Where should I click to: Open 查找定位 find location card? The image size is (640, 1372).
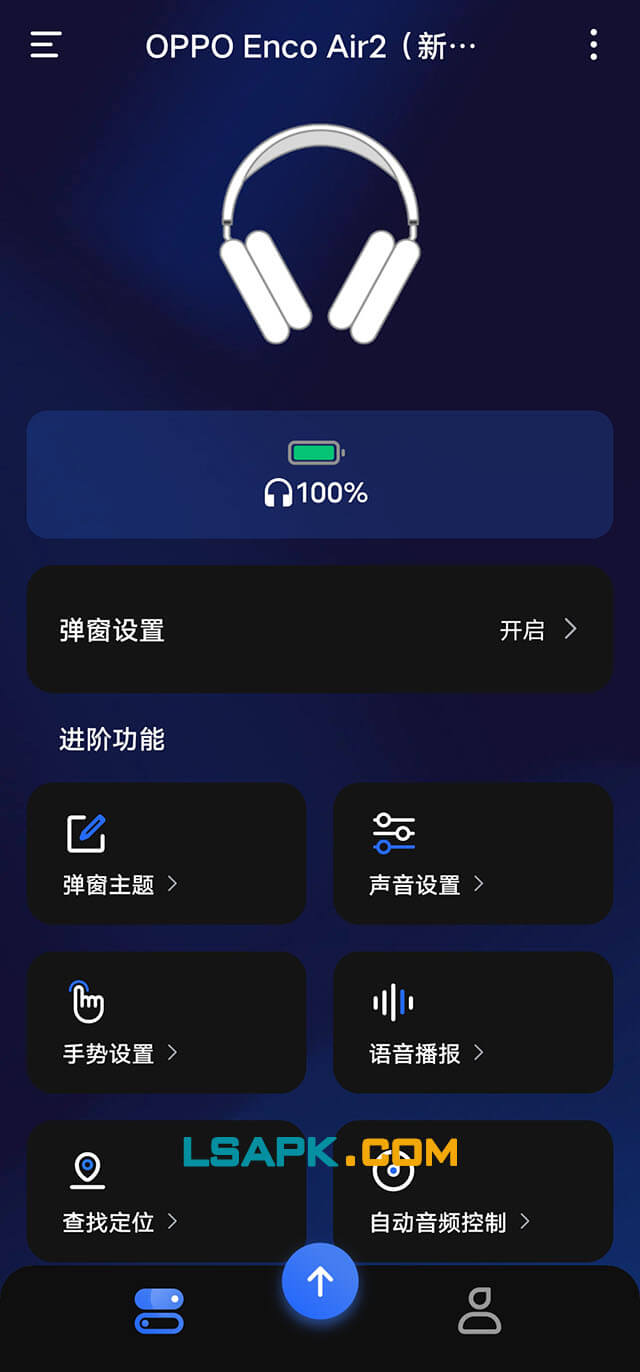166,1190
